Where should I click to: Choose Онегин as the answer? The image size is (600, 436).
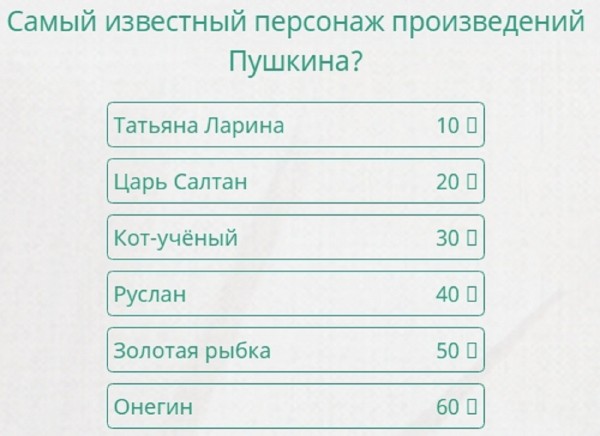pyautogui.click(x=295, y=407)
